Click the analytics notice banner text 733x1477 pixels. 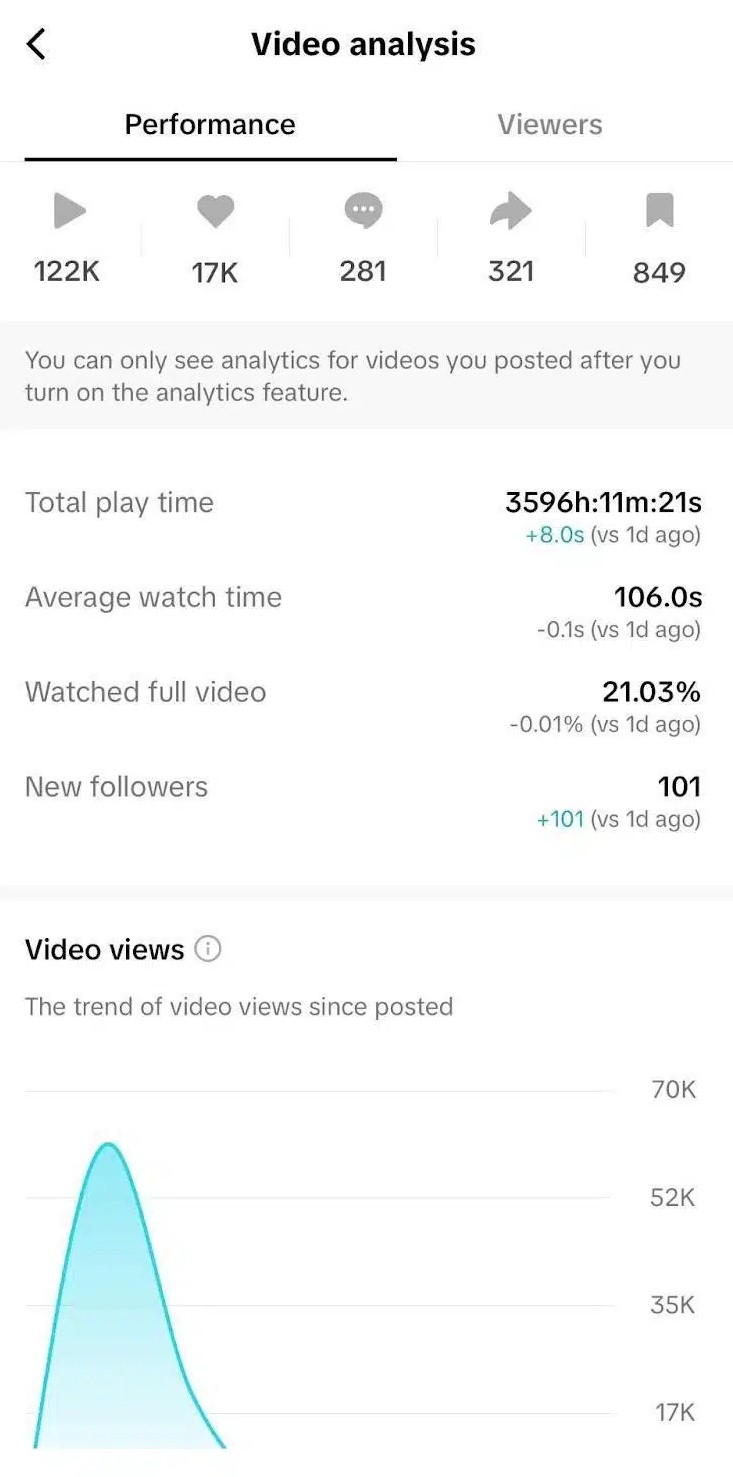click(353, 376)
